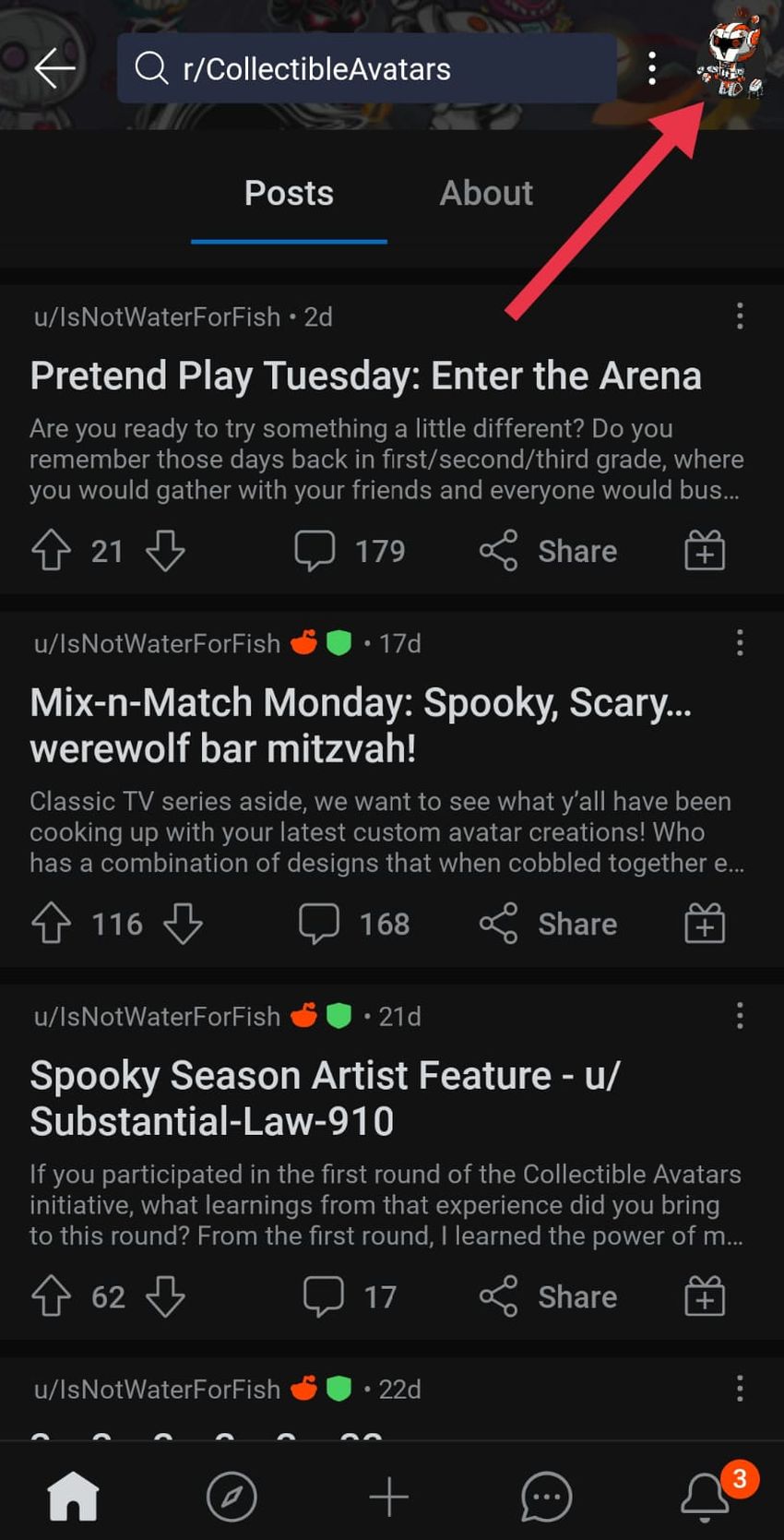
Task: Downvote the Mix-n-Match Monday post
Action: (183, 924)
